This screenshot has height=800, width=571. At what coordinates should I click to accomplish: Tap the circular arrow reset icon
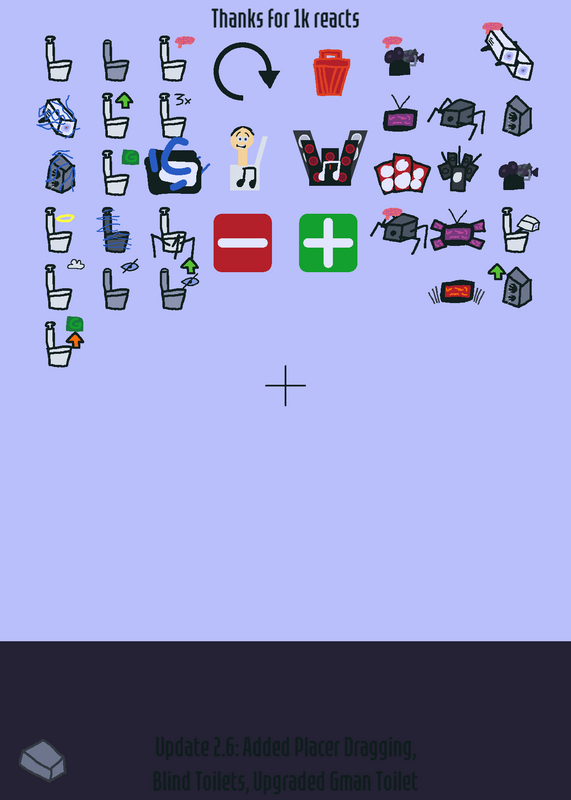coord(246,71)
